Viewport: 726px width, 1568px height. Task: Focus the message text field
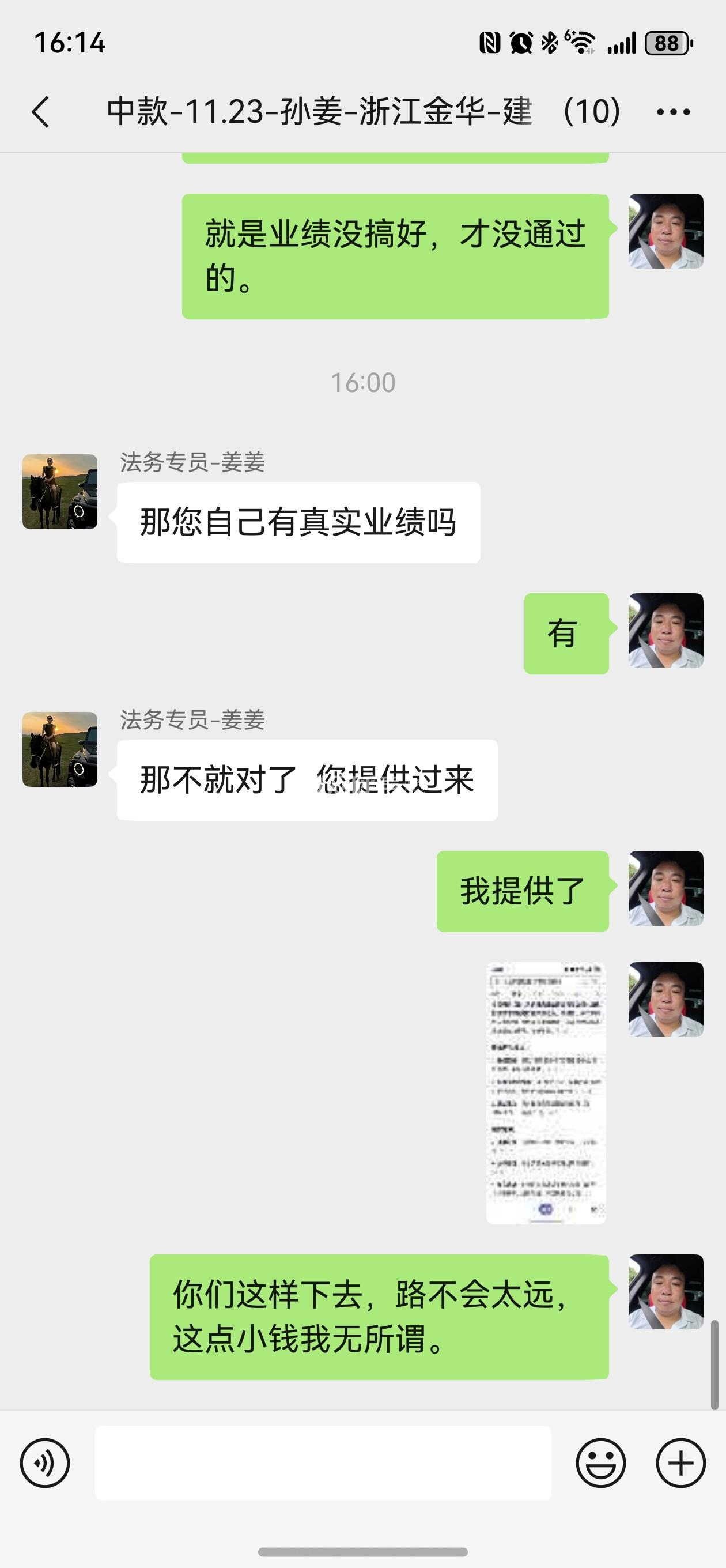coord(323,1463)
